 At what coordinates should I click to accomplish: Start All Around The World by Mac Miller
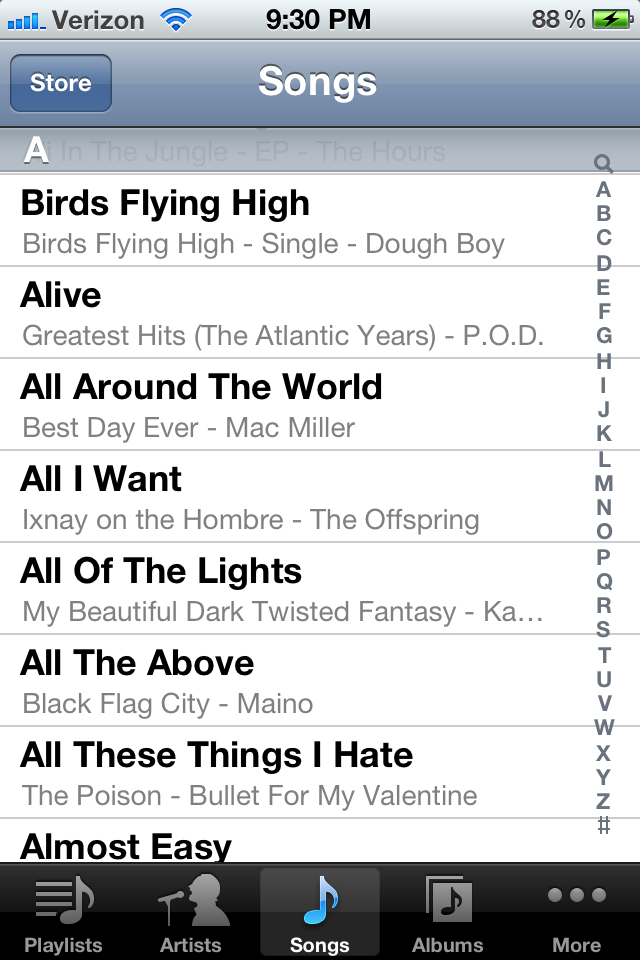tap(290, 405)
